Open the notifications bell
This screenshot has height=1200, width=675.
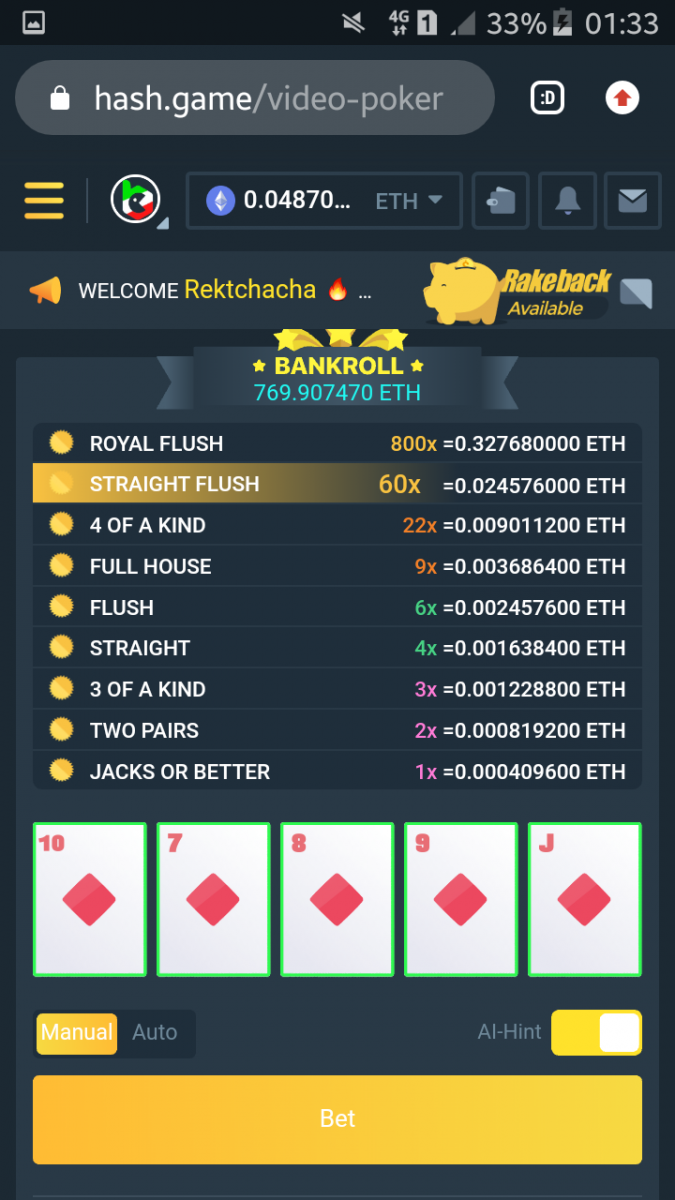[567, 201]
